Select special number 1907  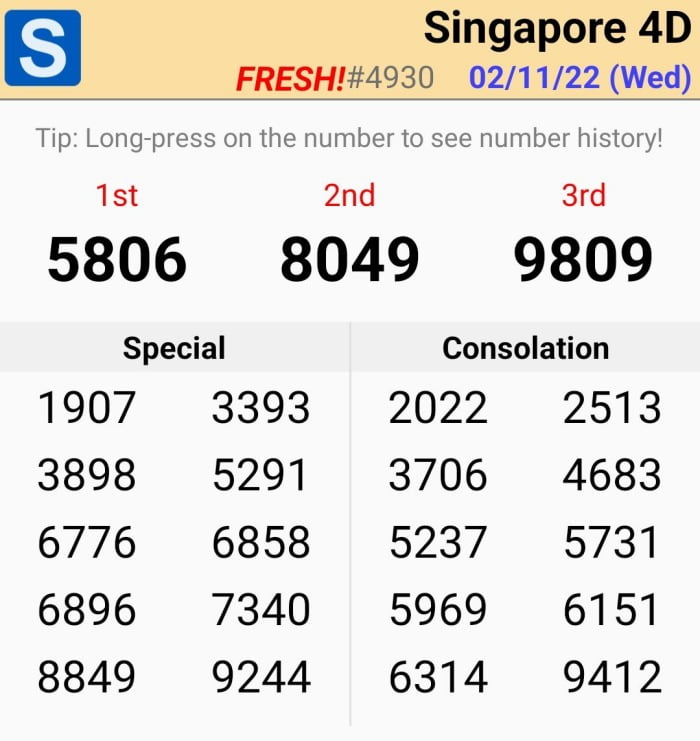pyautogui.click(x=87, y=408)
